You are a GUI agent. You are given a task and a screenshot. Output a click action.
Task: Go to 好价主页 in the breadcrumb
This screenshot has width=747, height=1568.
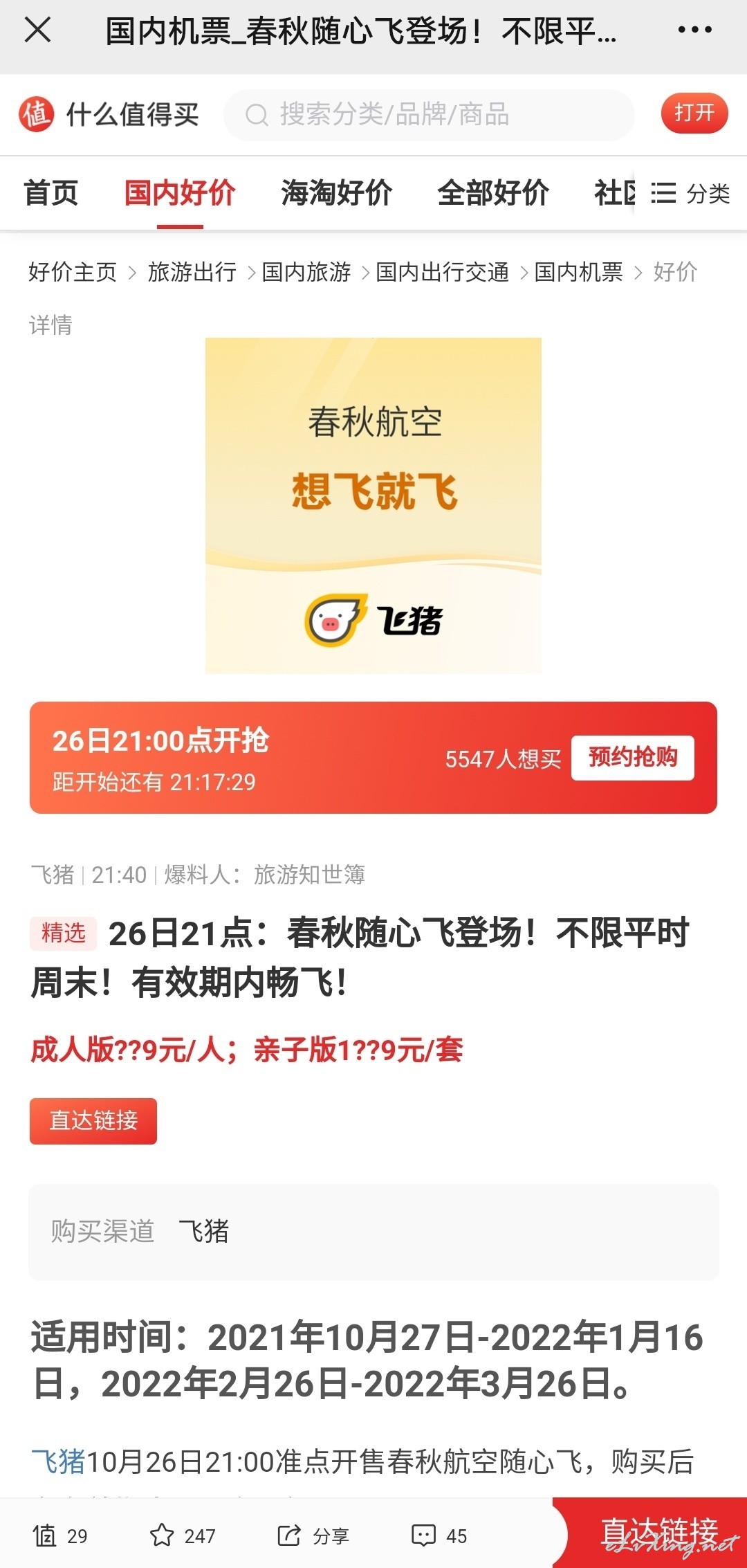(73, 272)
